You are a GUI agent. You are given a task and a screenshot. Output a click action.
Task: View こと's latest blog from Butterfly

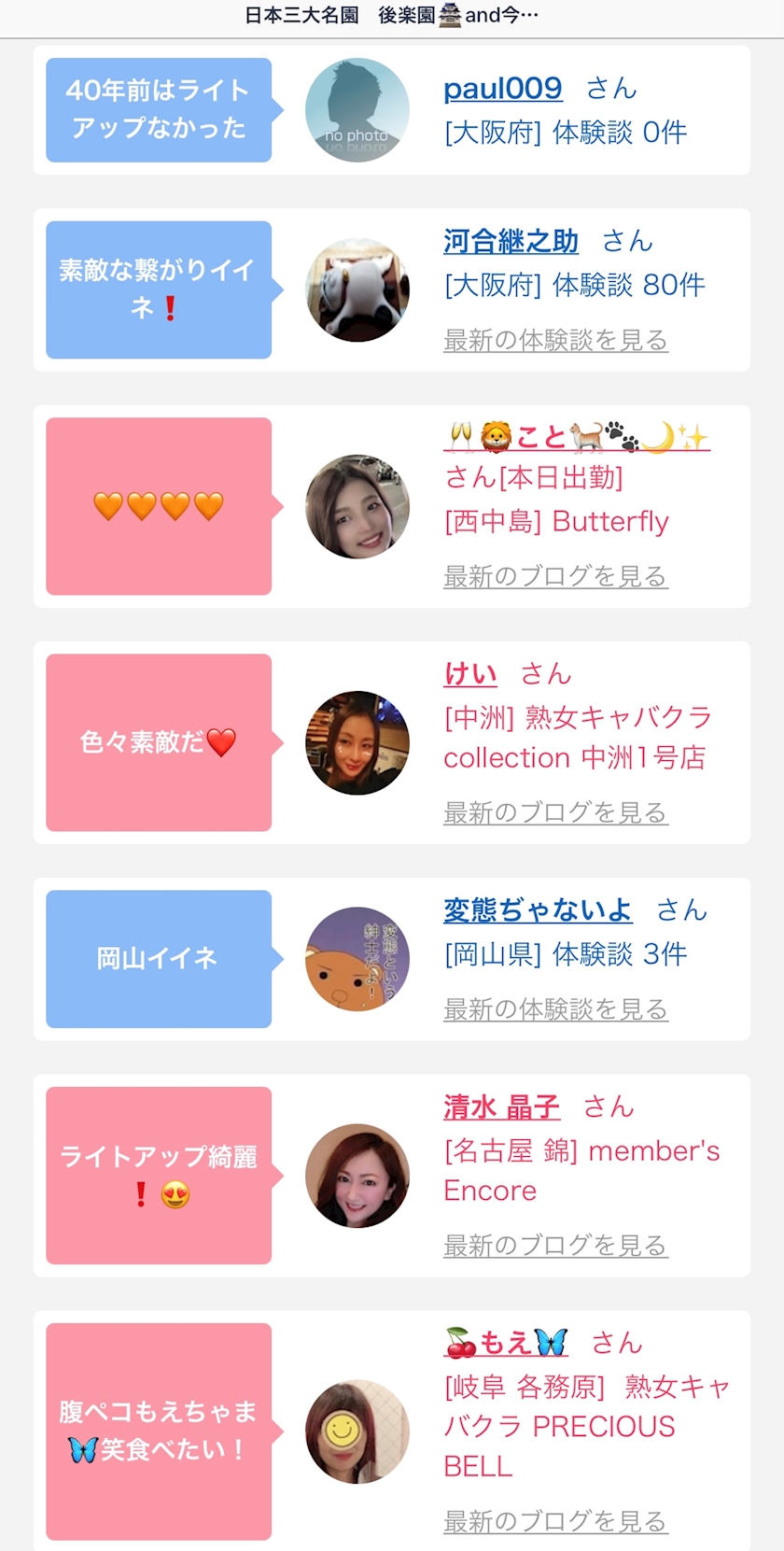(554, 577)
